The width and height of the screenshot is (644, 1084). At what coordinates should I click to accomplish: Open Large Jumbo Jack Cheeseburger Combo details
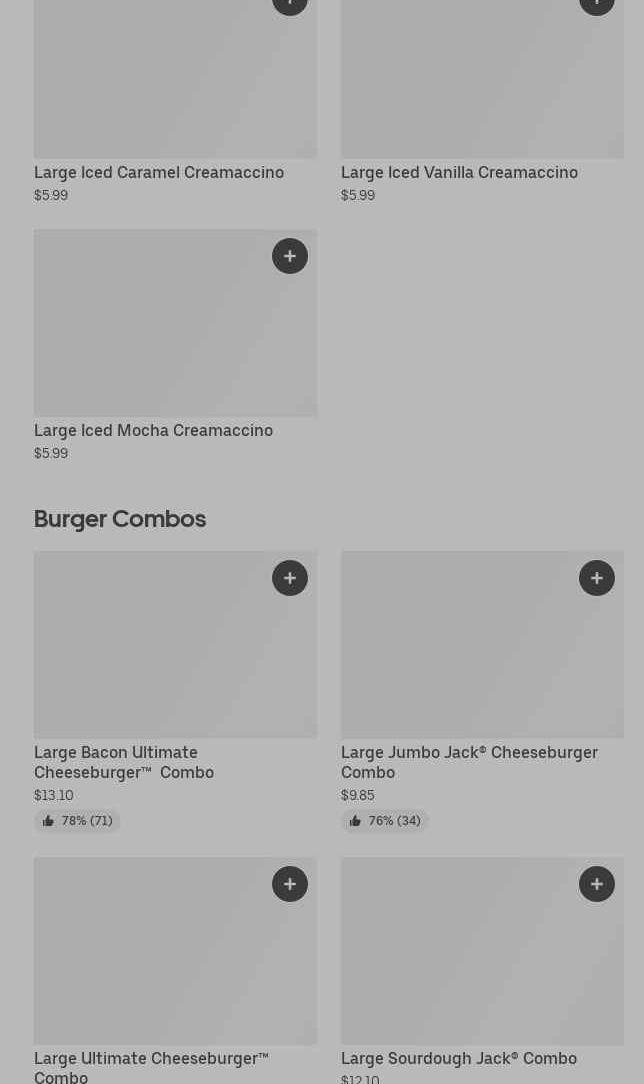click(x=469, y=762)
